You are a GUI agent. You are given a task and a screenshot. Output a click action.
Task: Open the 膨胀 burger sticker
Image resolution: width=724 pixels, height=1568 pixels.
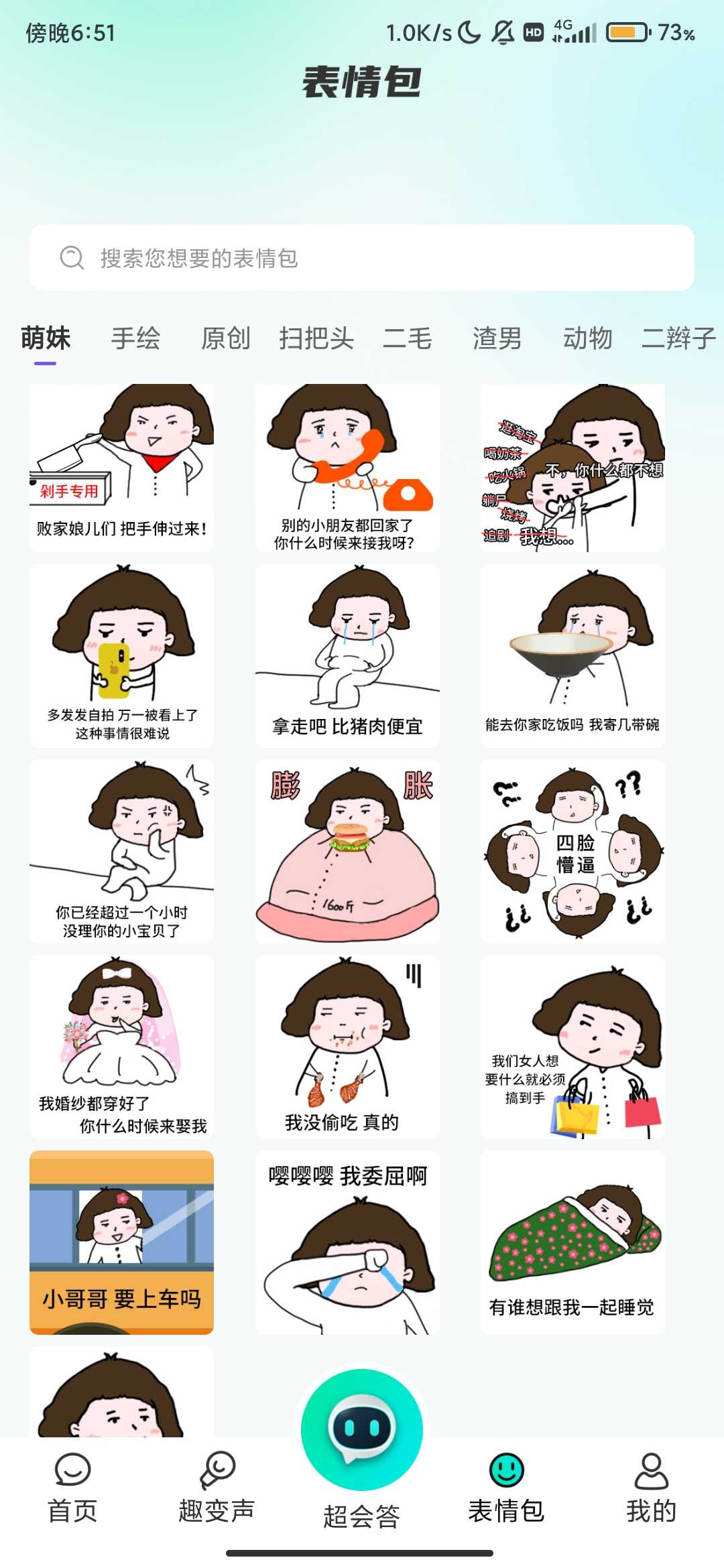pyautogui.click(x=347, y=851)
